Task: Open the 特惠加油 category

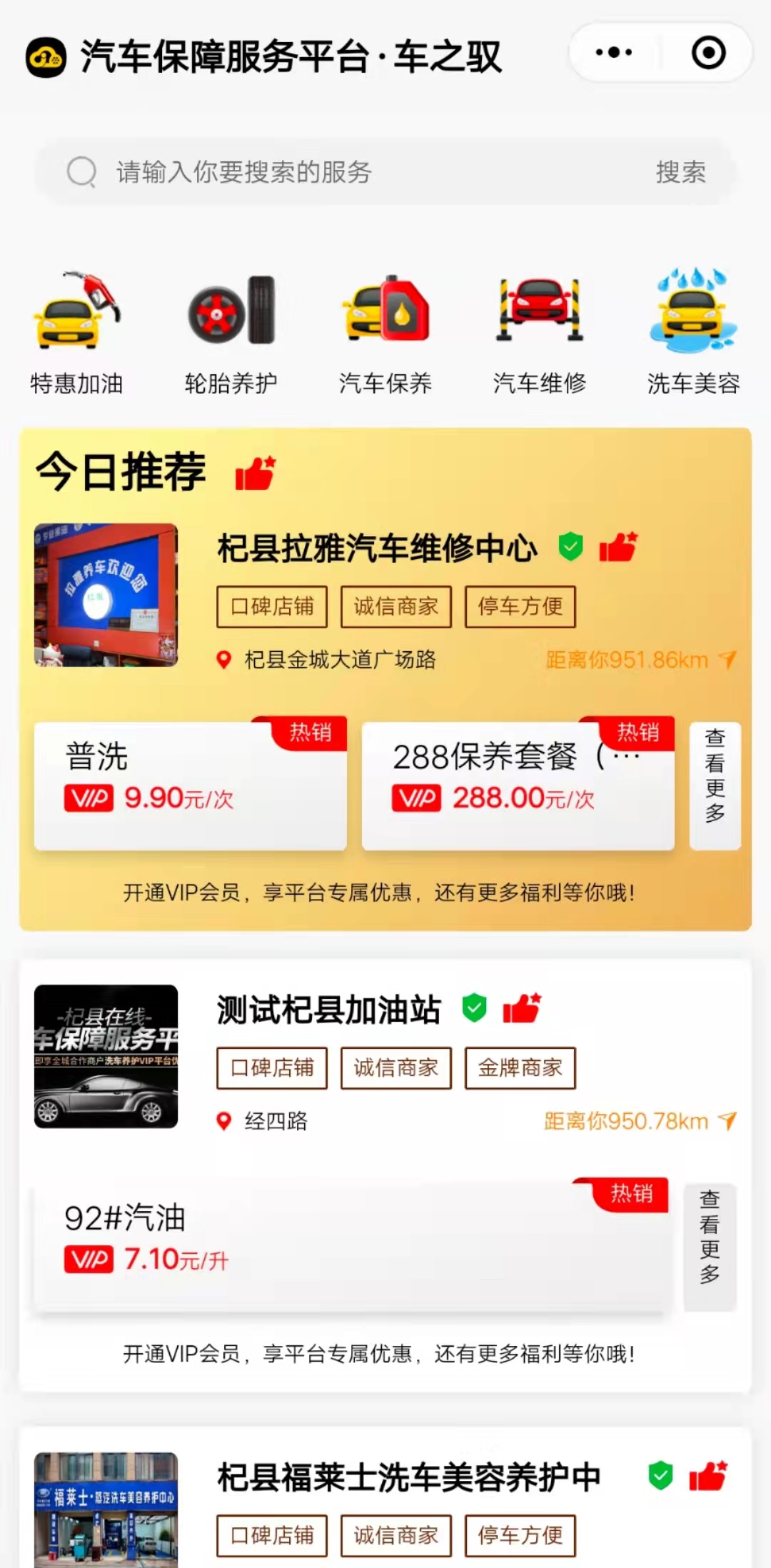Action: 76,333
